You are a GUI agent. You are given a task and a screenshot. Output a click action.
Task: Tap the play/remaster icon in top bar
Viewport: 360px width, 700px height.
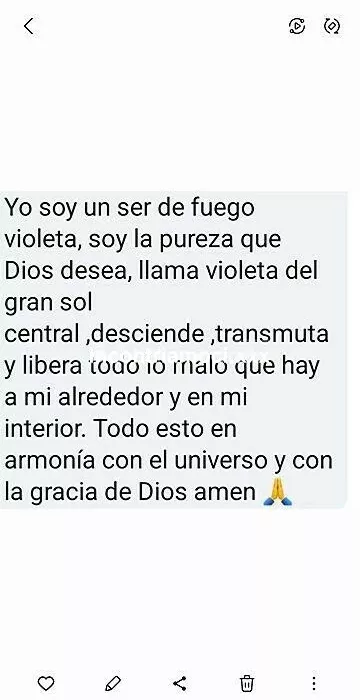[297, 26]
